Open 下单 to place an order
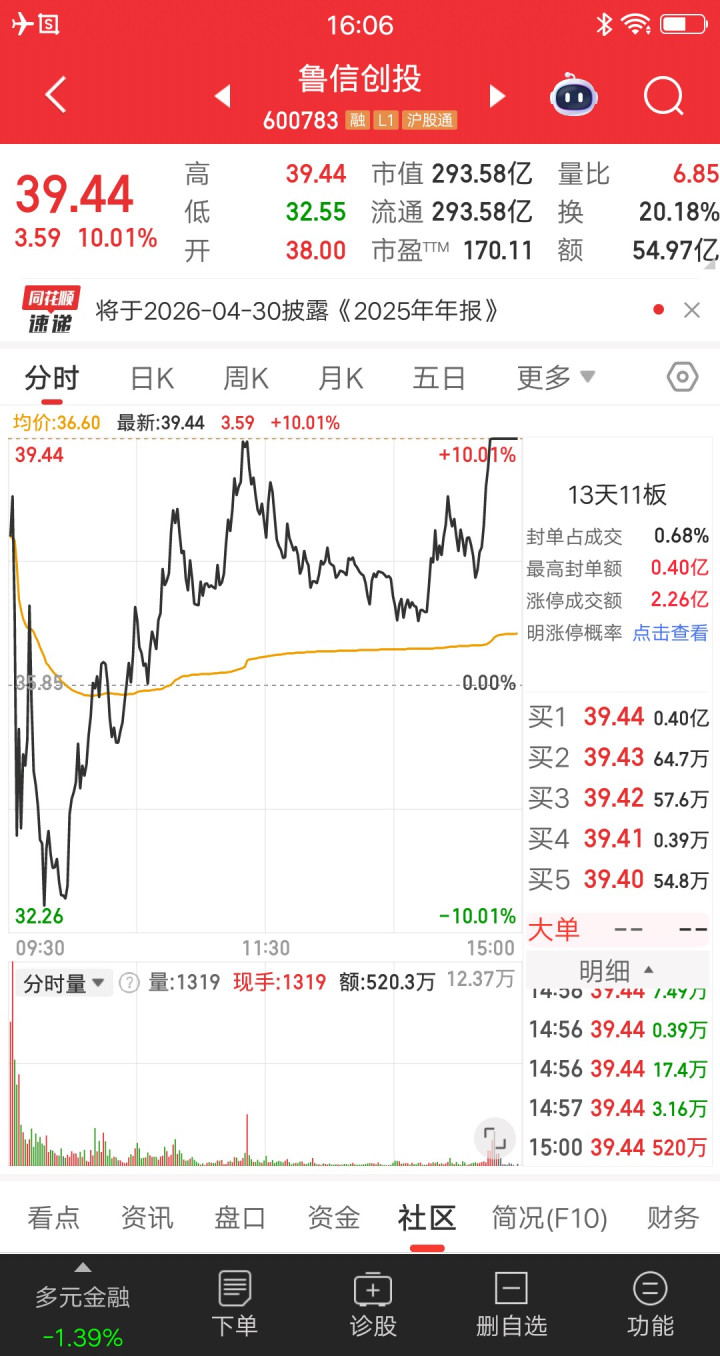The width and height of the screenshot is (720, 1356). coord(235,1303)
